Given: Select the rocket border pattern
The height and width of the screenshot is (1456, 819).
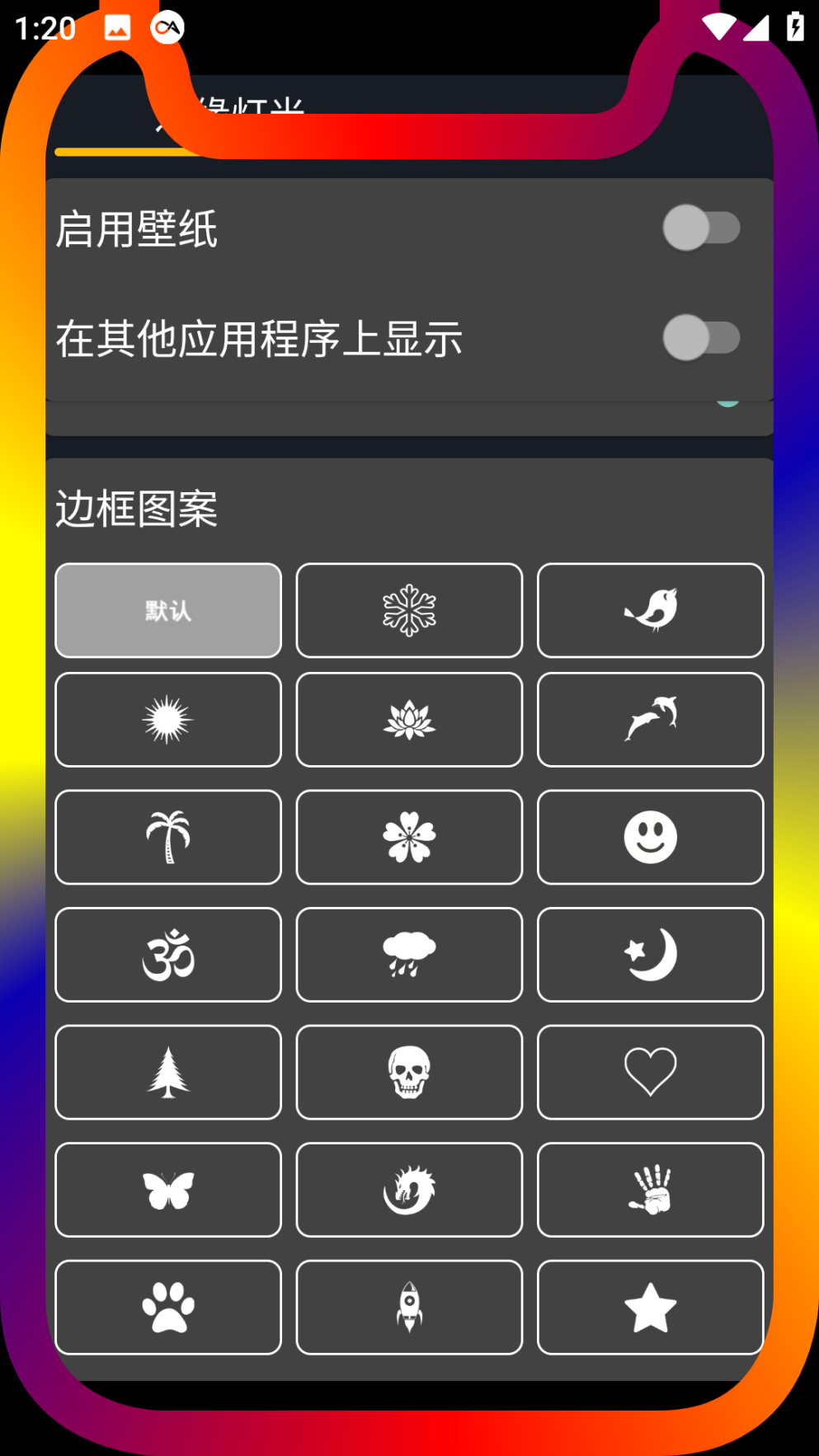Looking at the screenshot, I should pyautogui.click(x=409, y=1307).
